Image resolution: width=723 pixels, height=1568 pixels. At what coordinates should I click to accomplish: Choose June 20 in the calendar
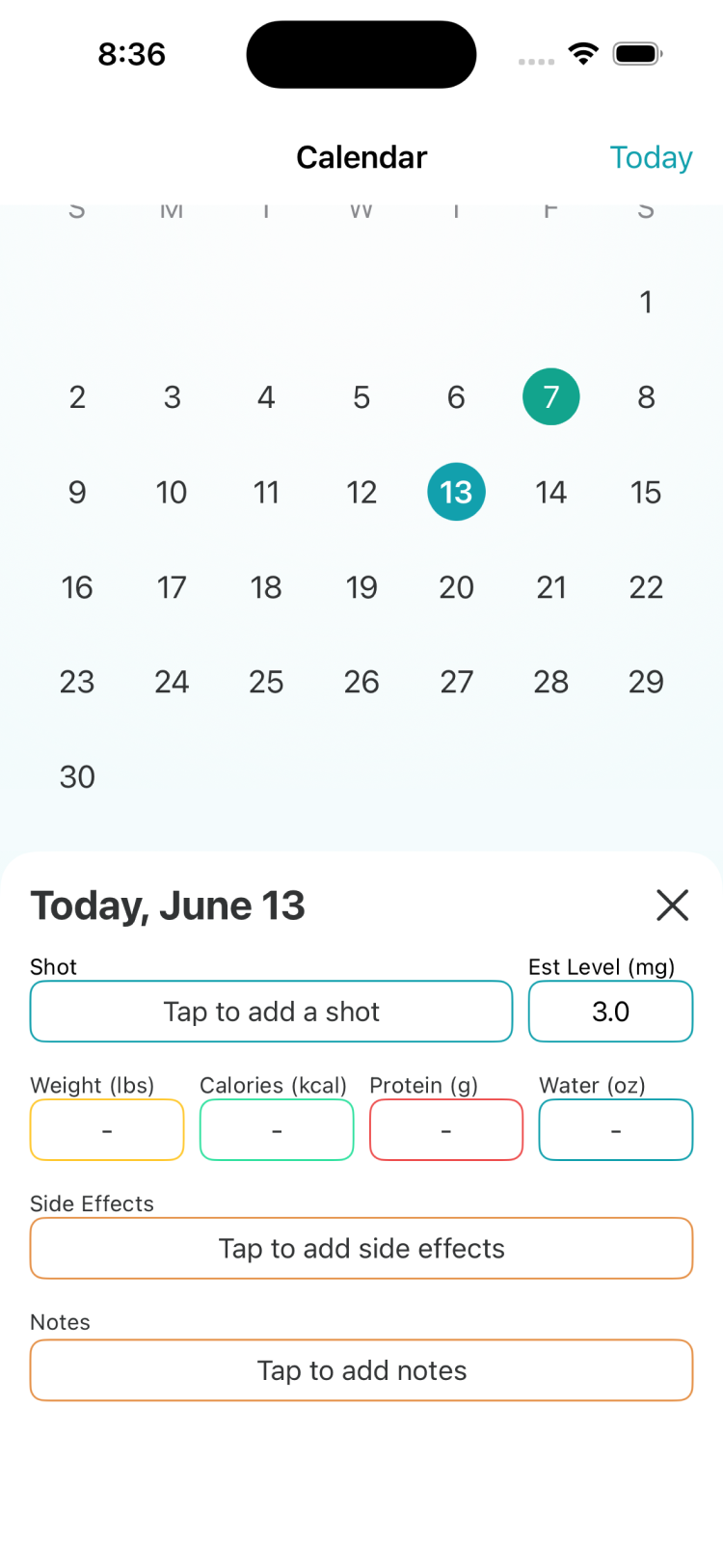(x=456, y=587)
